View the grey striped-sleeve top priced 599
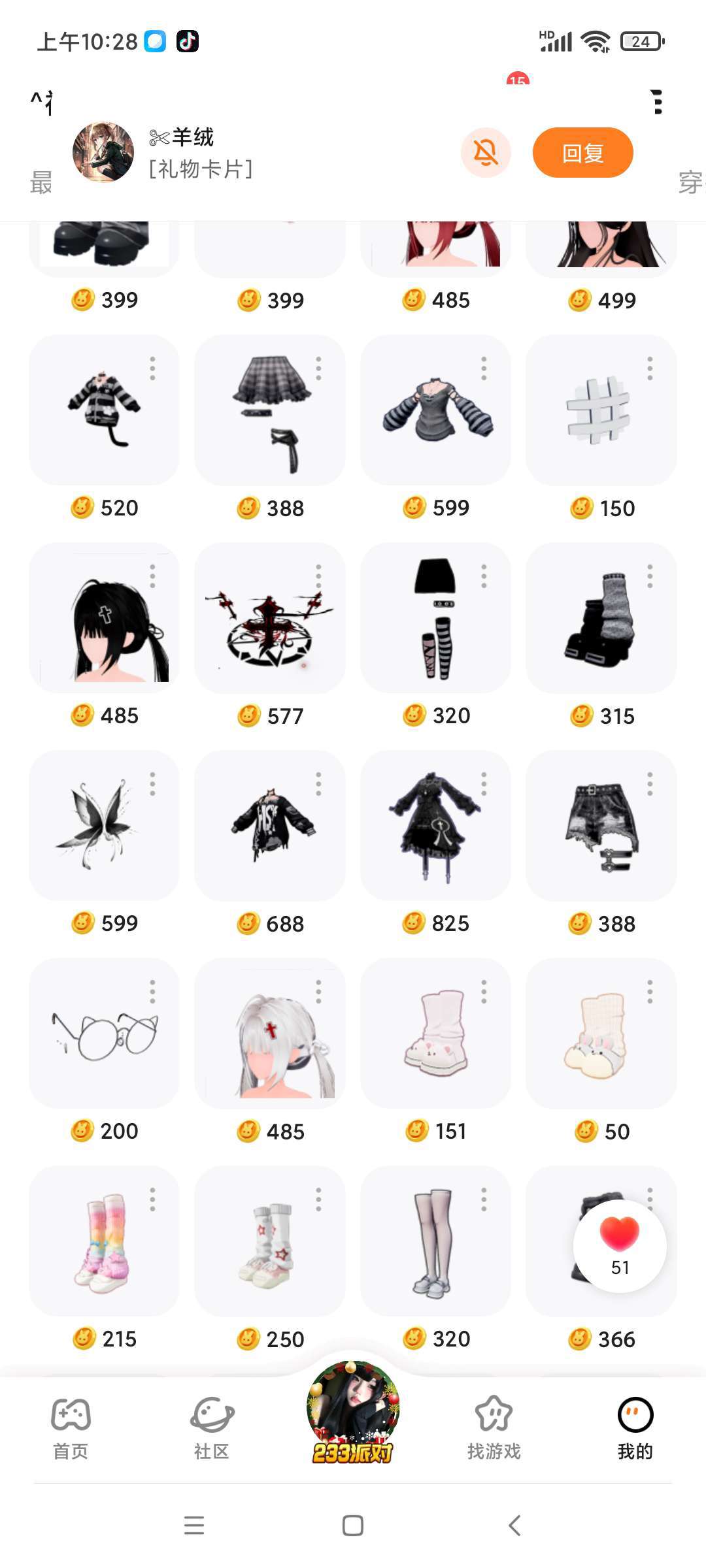The image size is (706, 1568). coord(435,410)
